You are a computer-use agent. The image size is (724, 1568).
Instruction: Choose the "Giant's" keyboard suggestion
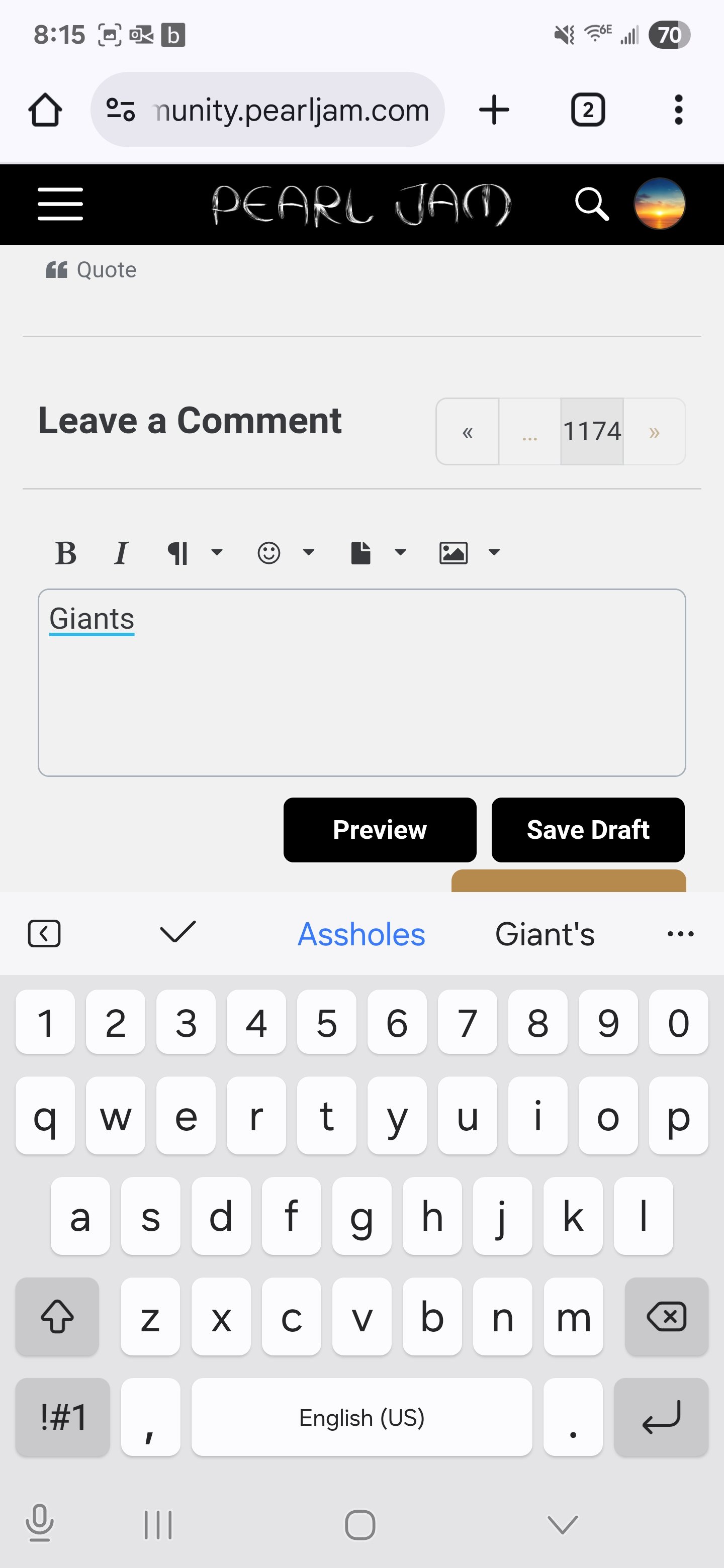(545, 934)
